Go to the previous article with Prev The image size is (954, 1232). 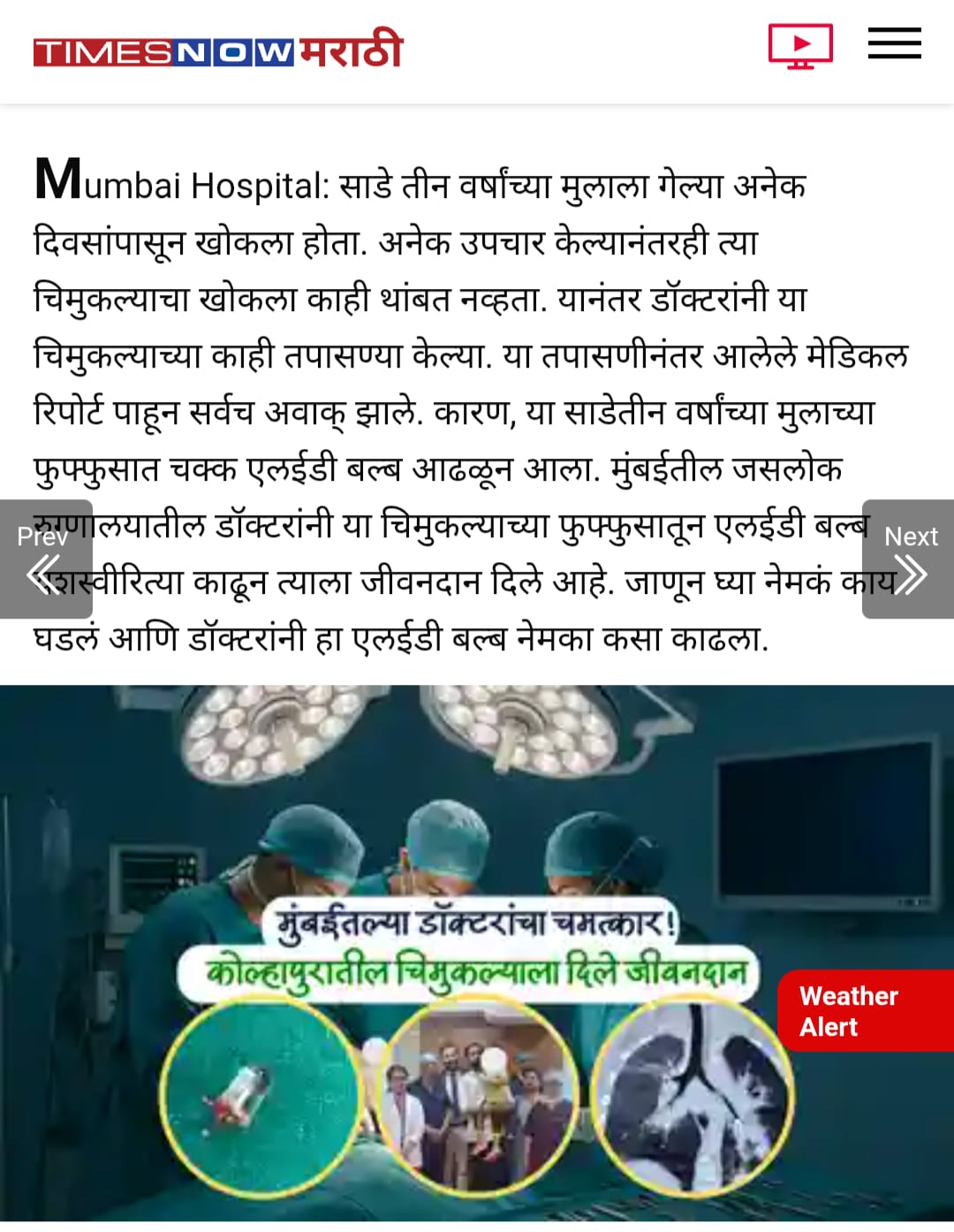coord(45,559)
